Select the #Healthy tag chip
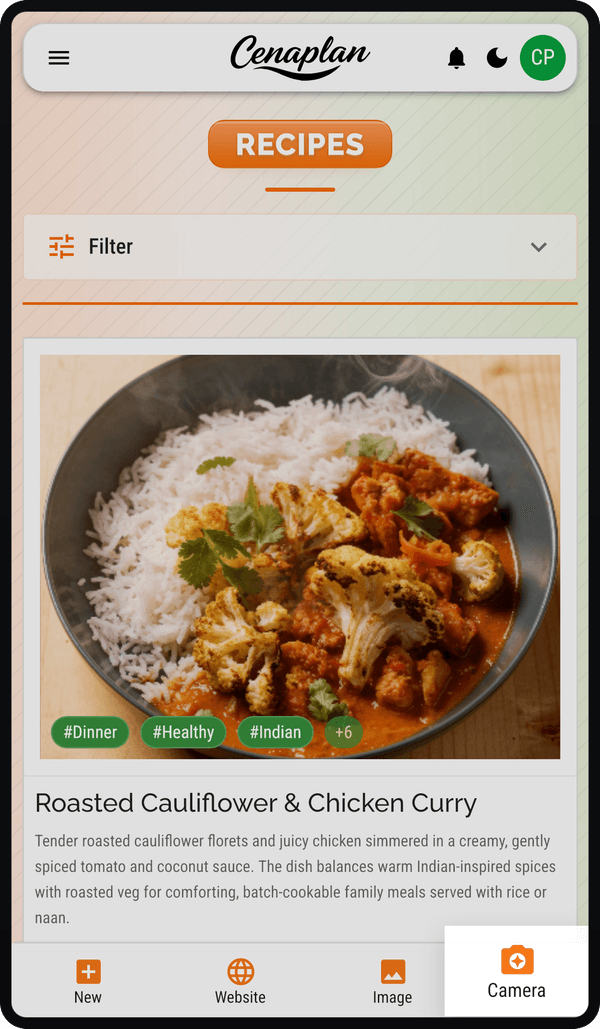This screenshot has height=1029, width=600. click(183, 732)
